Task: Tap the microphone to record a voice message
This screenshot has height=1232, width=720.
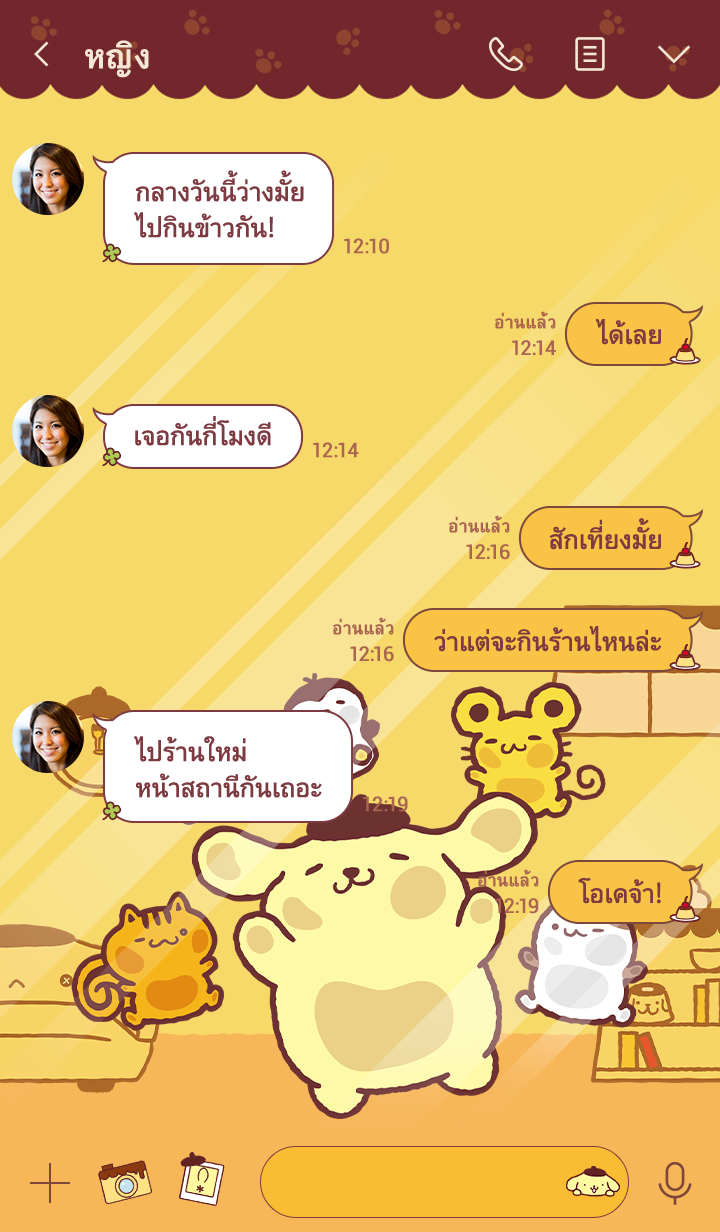Action: click(674, 1183)
